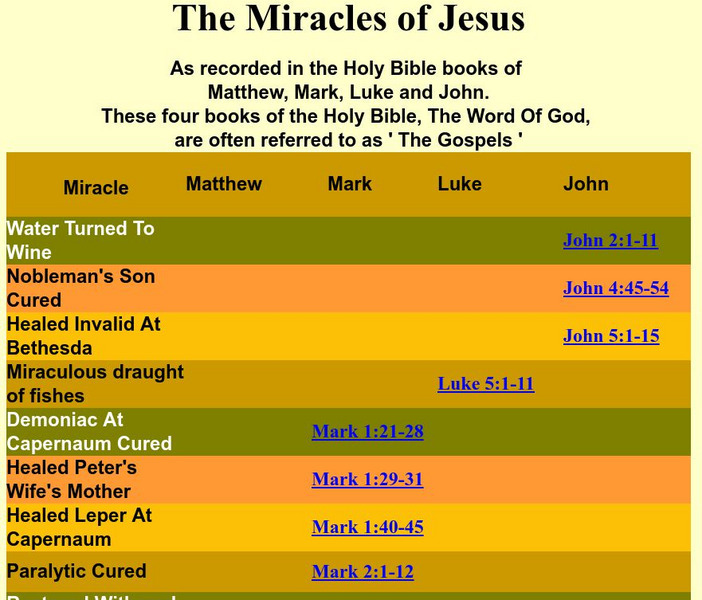The width and height of the screenshot is (702, 600).
Task: Open the Mark 1:21-28 link
Action: click(x=367, y=432)
